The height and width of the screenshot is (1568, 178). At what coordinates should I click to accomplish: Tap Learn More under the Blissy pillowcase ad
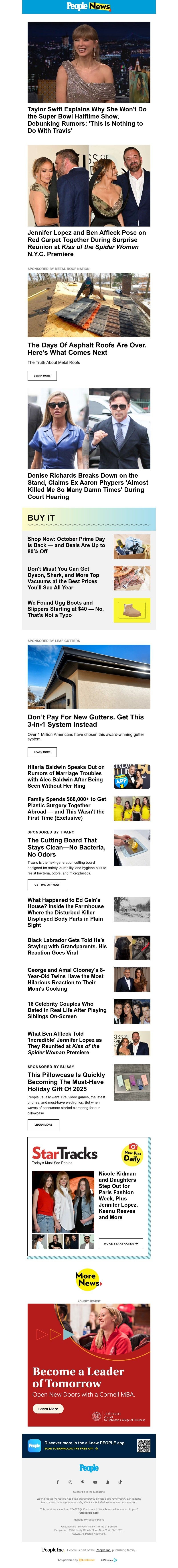tap(43, 1124)
